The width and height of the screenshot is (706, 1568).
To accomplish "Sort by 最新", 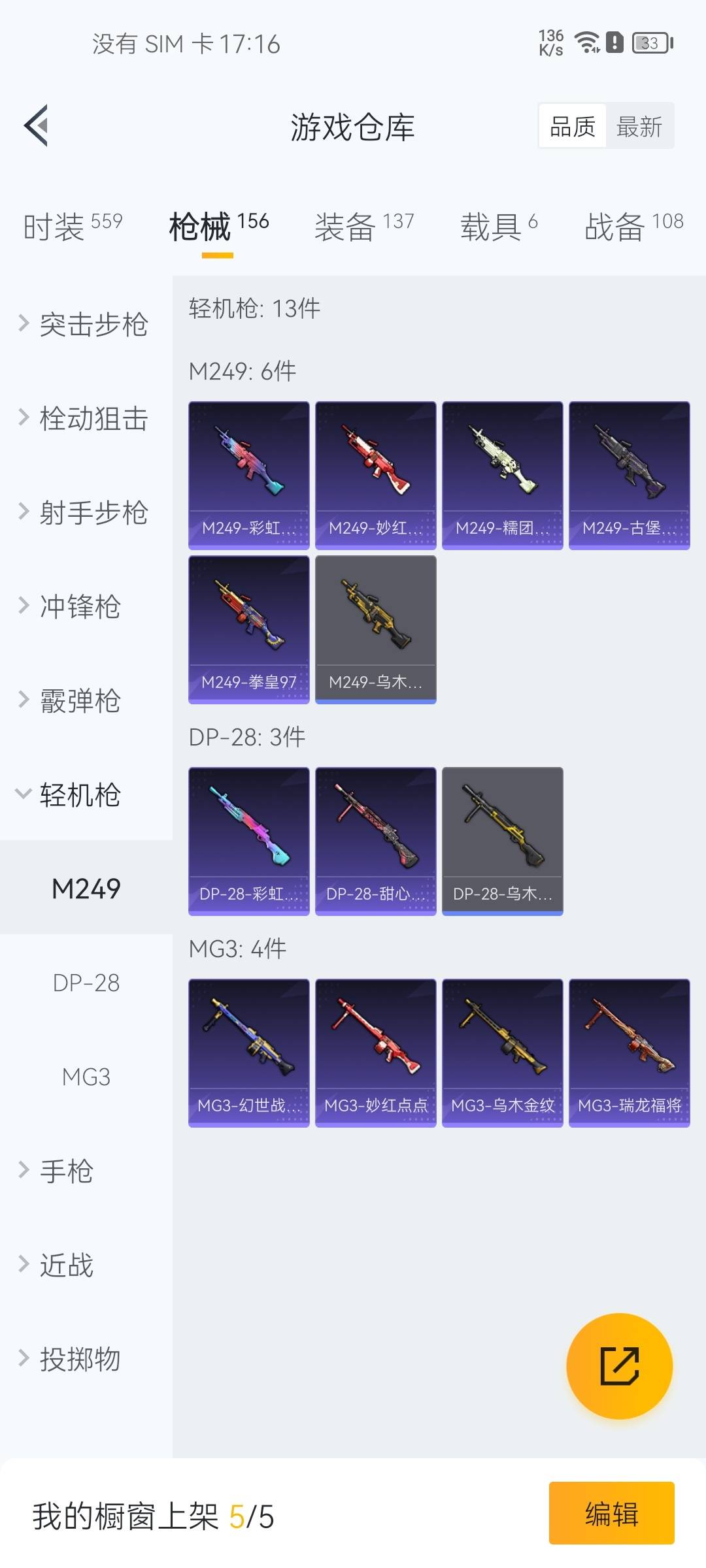I will [639, 126].
